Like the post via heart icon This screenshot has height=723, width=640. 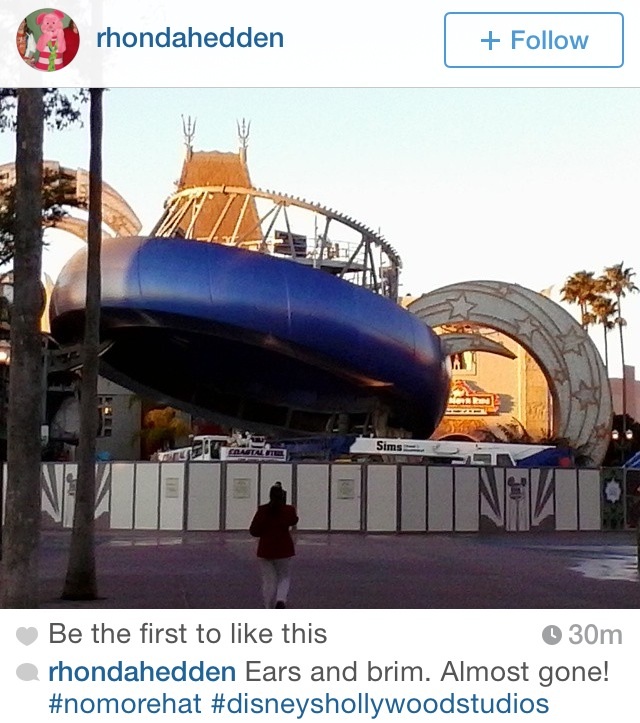coord(28,636)
